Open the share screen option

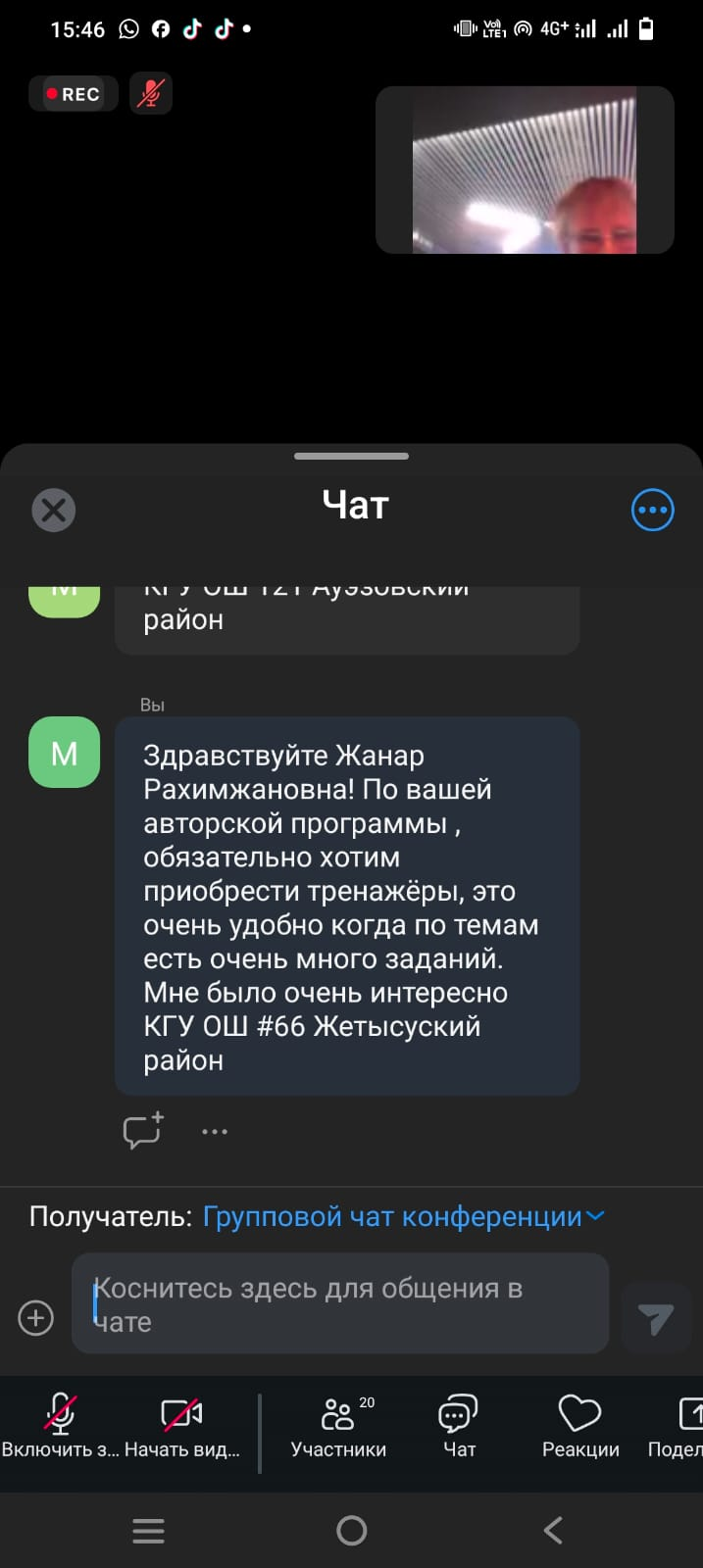[x=686, y=1424]
